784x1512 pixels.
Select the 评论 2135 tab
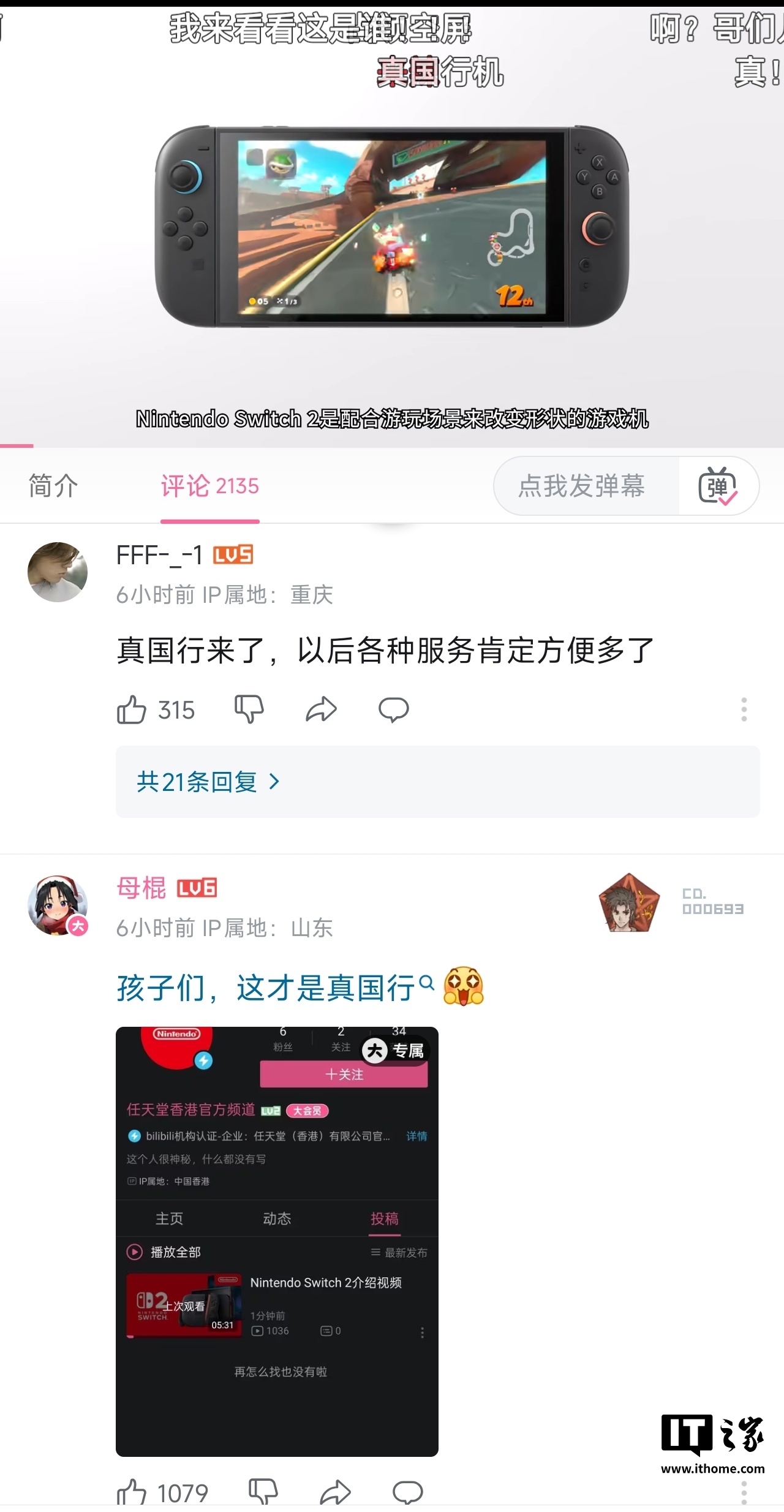[210, 486]
